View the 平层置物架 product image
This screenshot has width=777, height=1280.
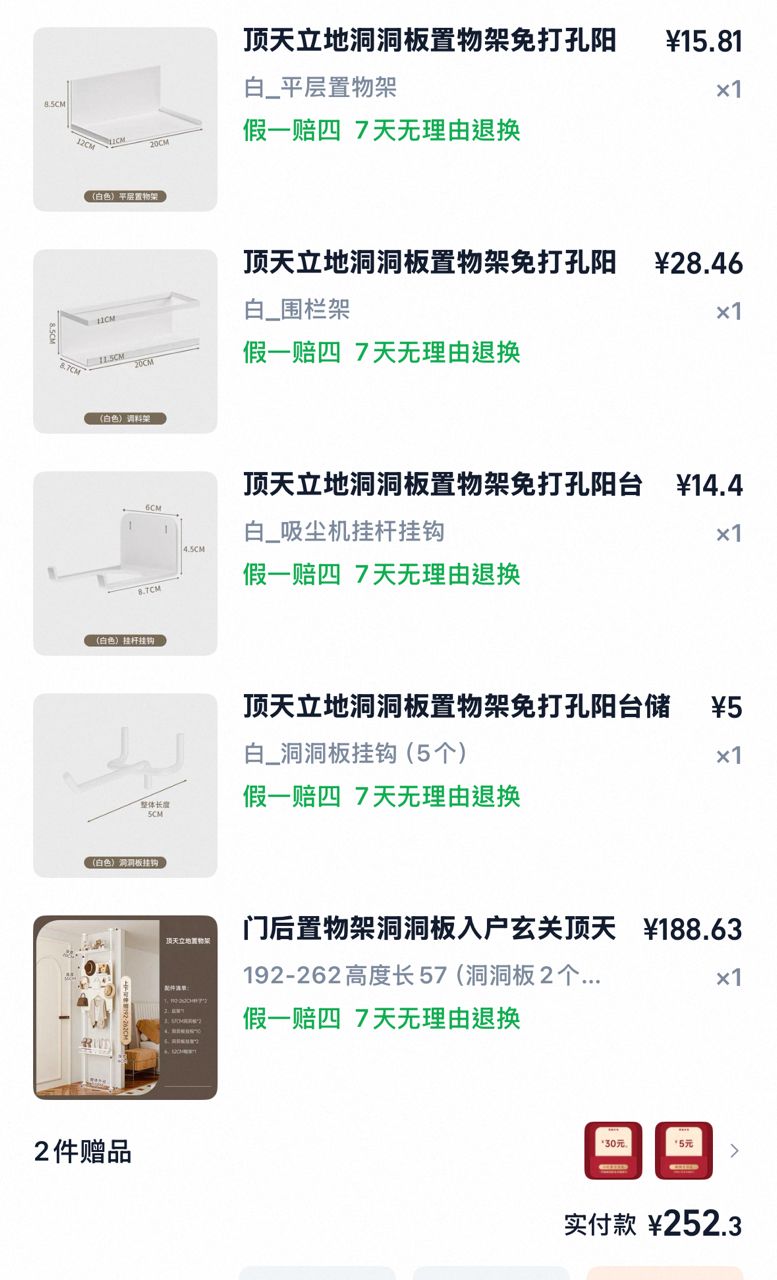(125, 119)
